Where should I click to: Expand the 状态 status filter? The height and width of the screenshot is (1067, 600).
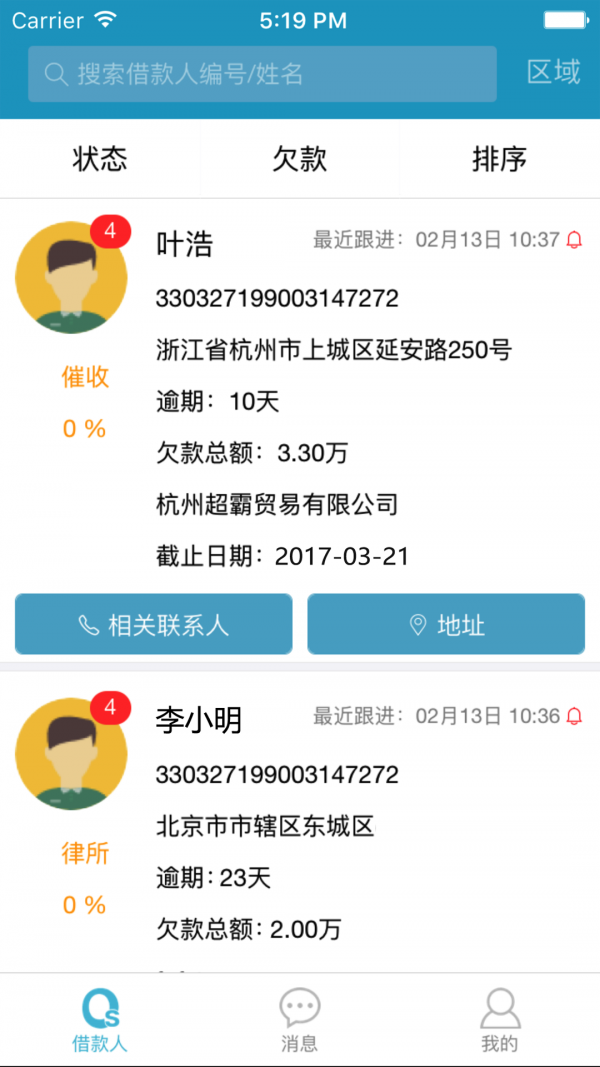(100, 159)
